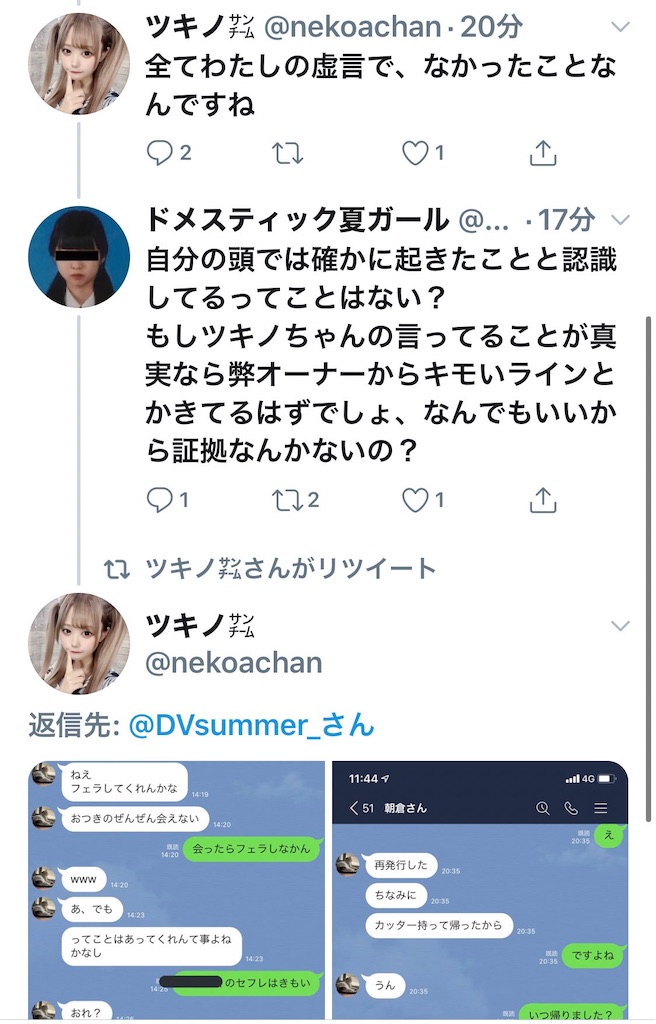Viewport: 656px width, 1024px height.
Task: Open ツキノ's avatar on the 20分 tweet
Action: tap(79, 64)
